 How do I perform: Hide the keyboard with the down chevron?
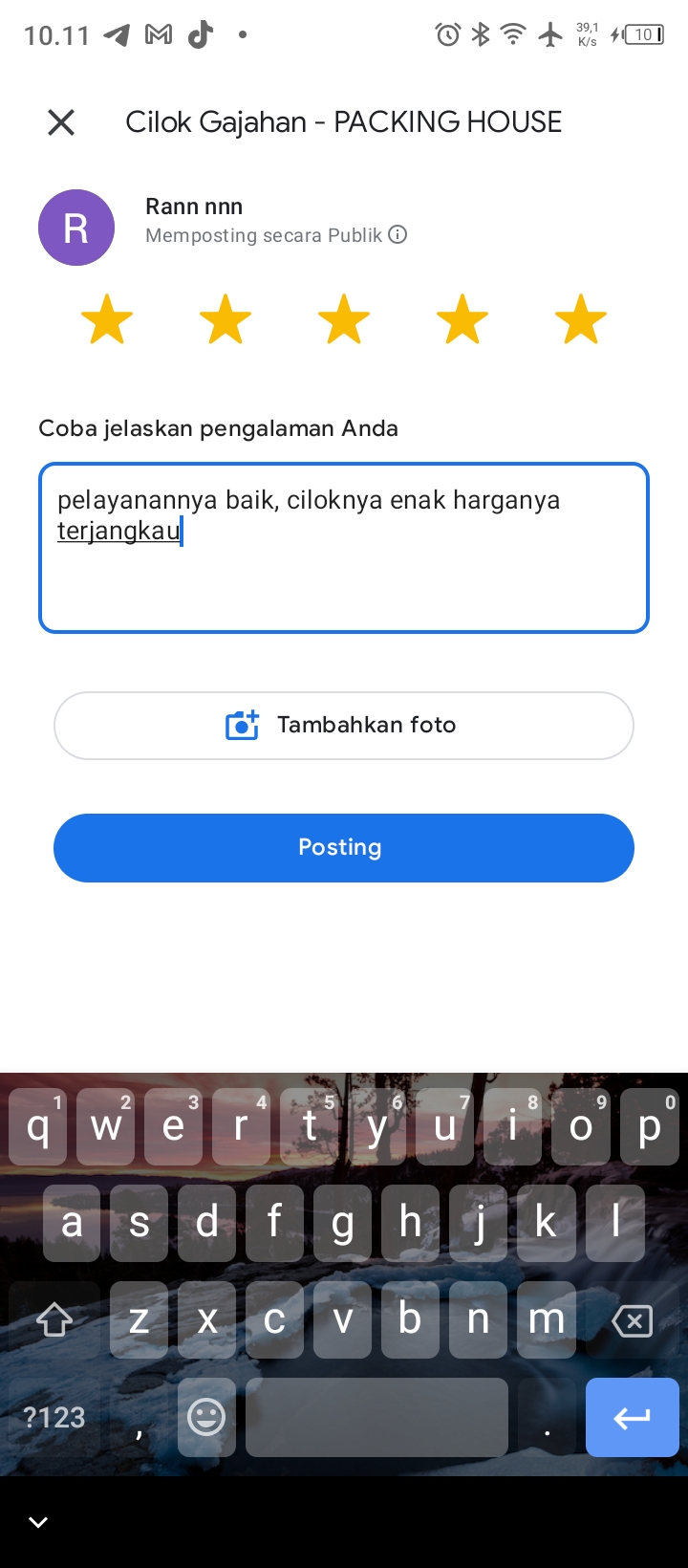click(38, 1522)
